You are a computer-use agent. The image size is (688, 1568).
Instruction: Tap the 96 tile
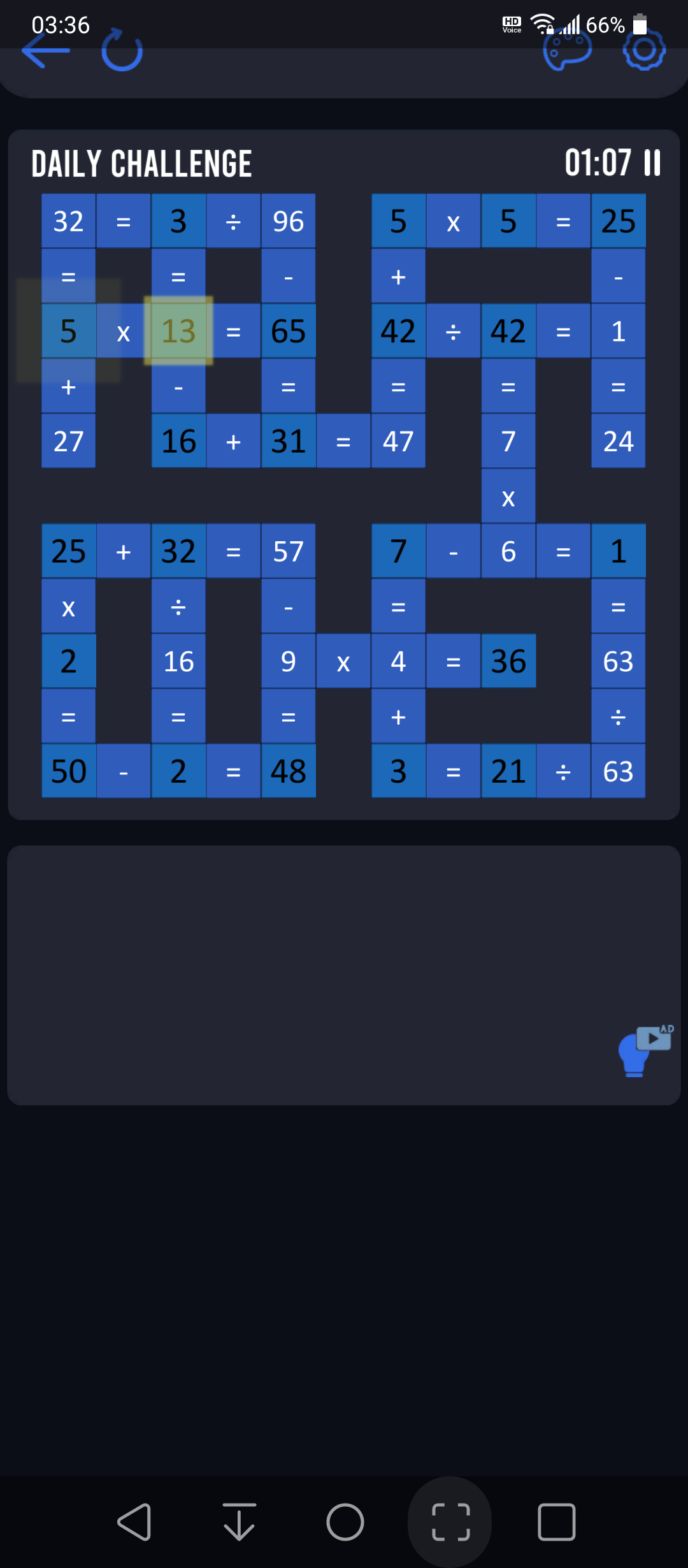pyautogui.click(x=289, y=221)
